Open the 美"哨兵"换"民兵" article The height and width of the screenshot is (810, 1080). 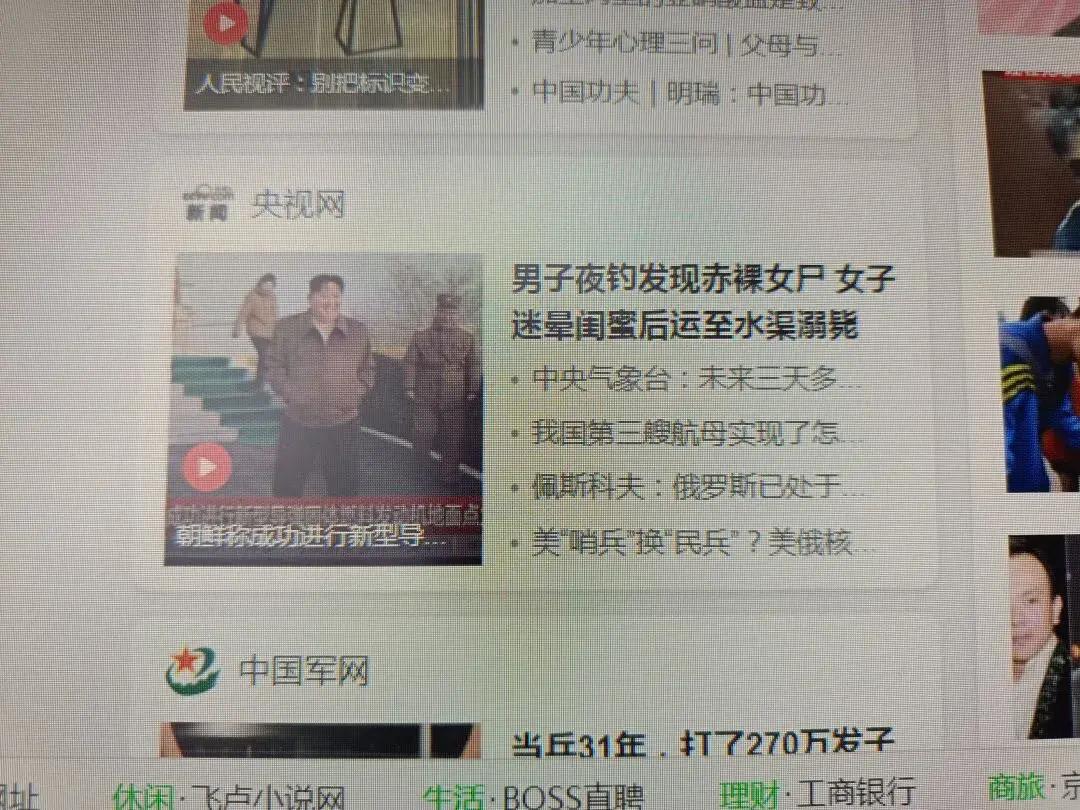703,543
